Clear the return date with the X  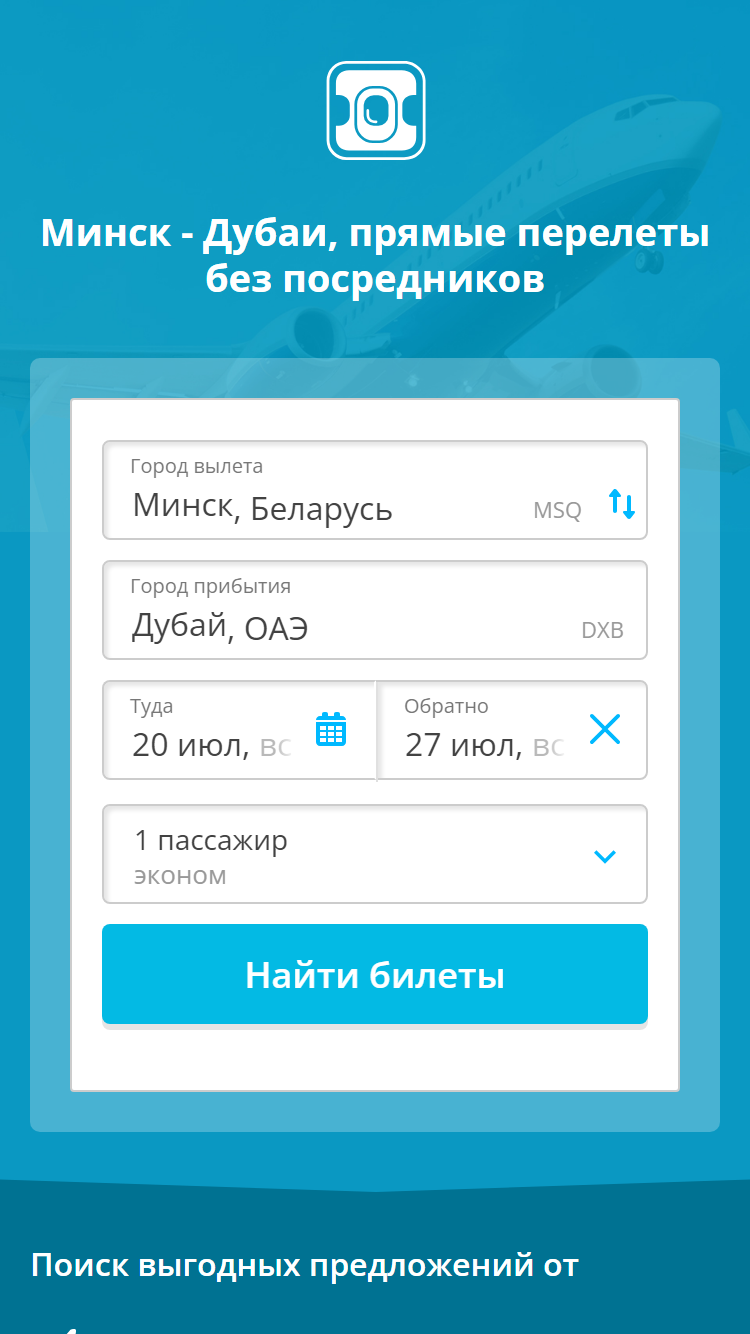[605, 730]
